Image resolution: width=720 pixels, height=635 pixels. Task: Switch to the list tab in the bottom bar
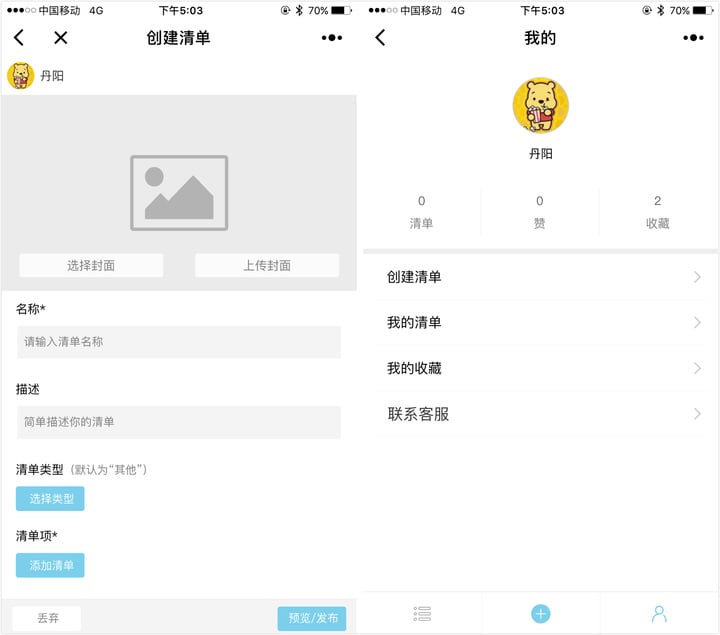(422, 613)
